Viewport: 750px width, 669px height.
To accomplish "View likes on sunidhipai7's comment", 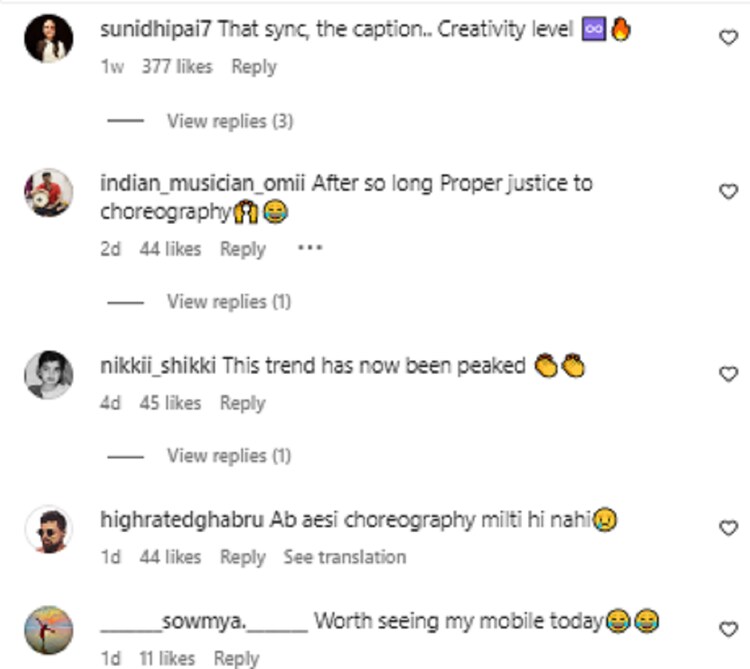I will 175,67.
